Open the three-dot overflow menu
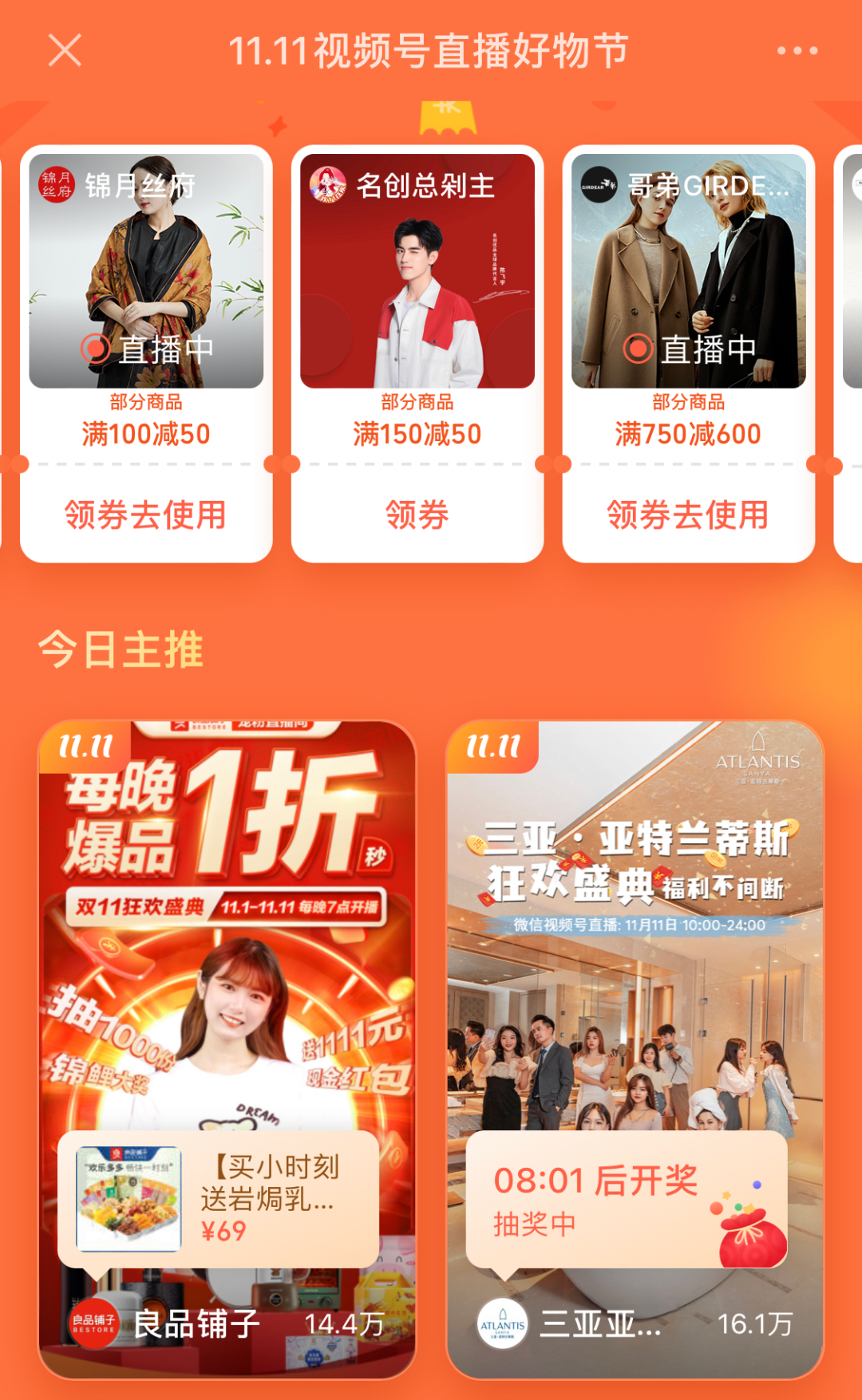Image resolution: width=862 pixels, height=1400 pixels. pos(797,51)
